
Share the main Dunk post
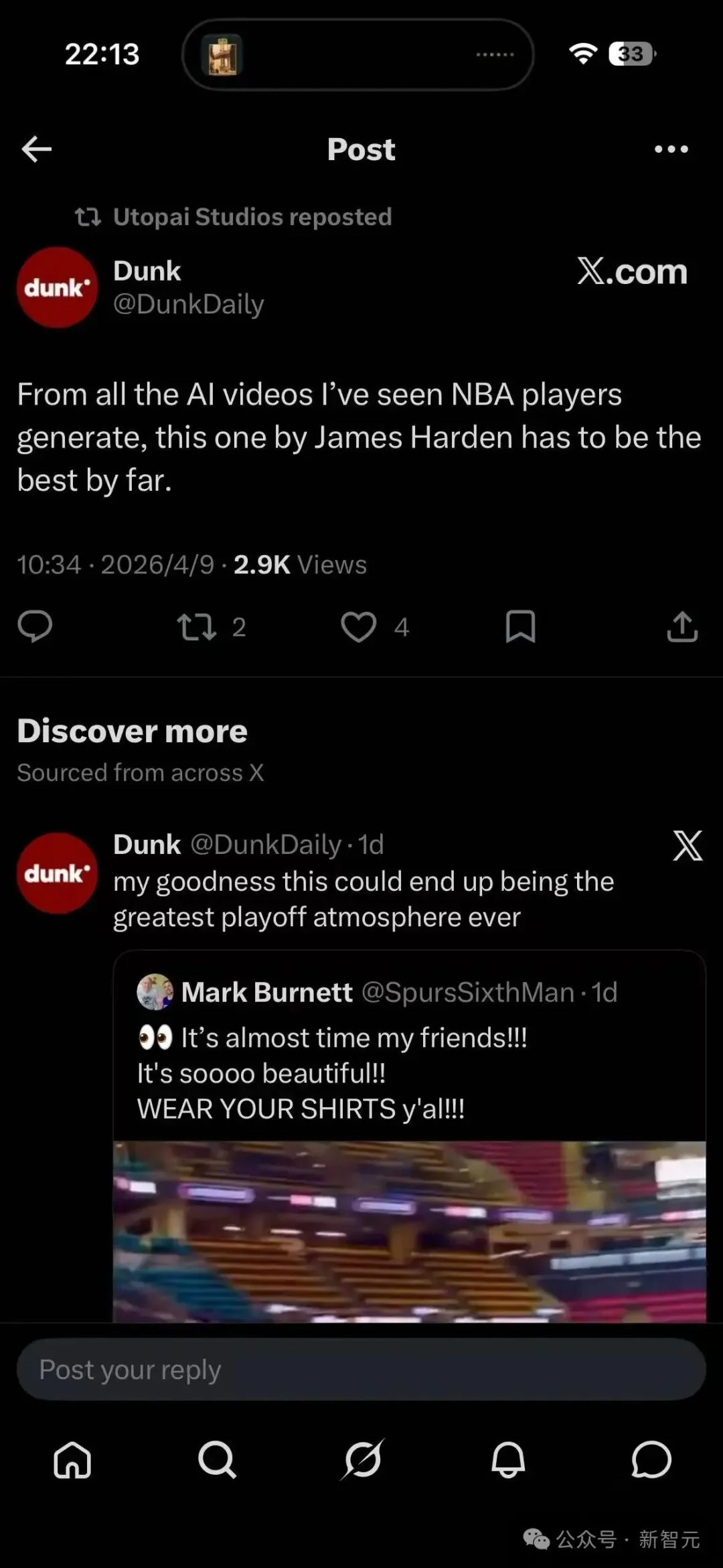682,627
